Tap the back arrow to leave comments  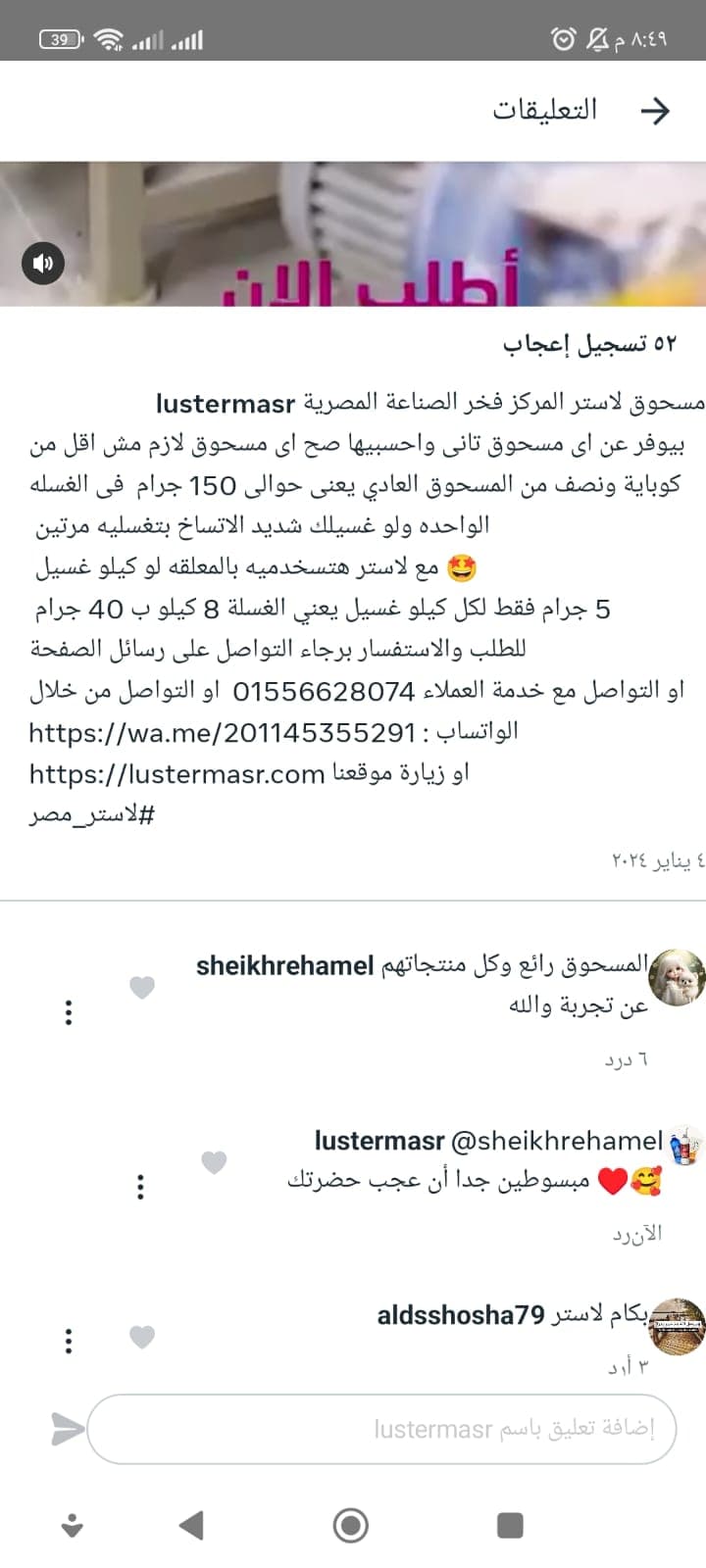(x=654, y=110)
